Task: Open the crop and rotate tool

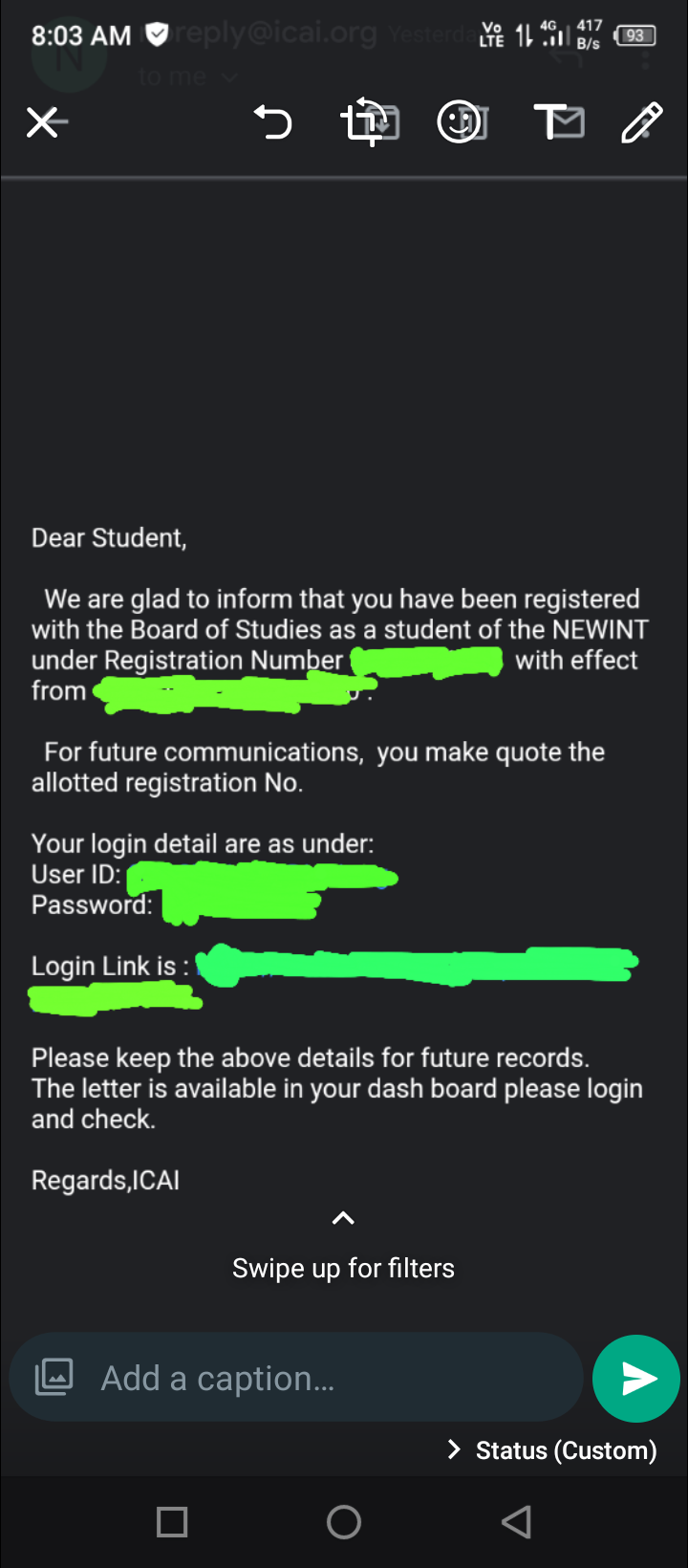Action: pos(364,122)
